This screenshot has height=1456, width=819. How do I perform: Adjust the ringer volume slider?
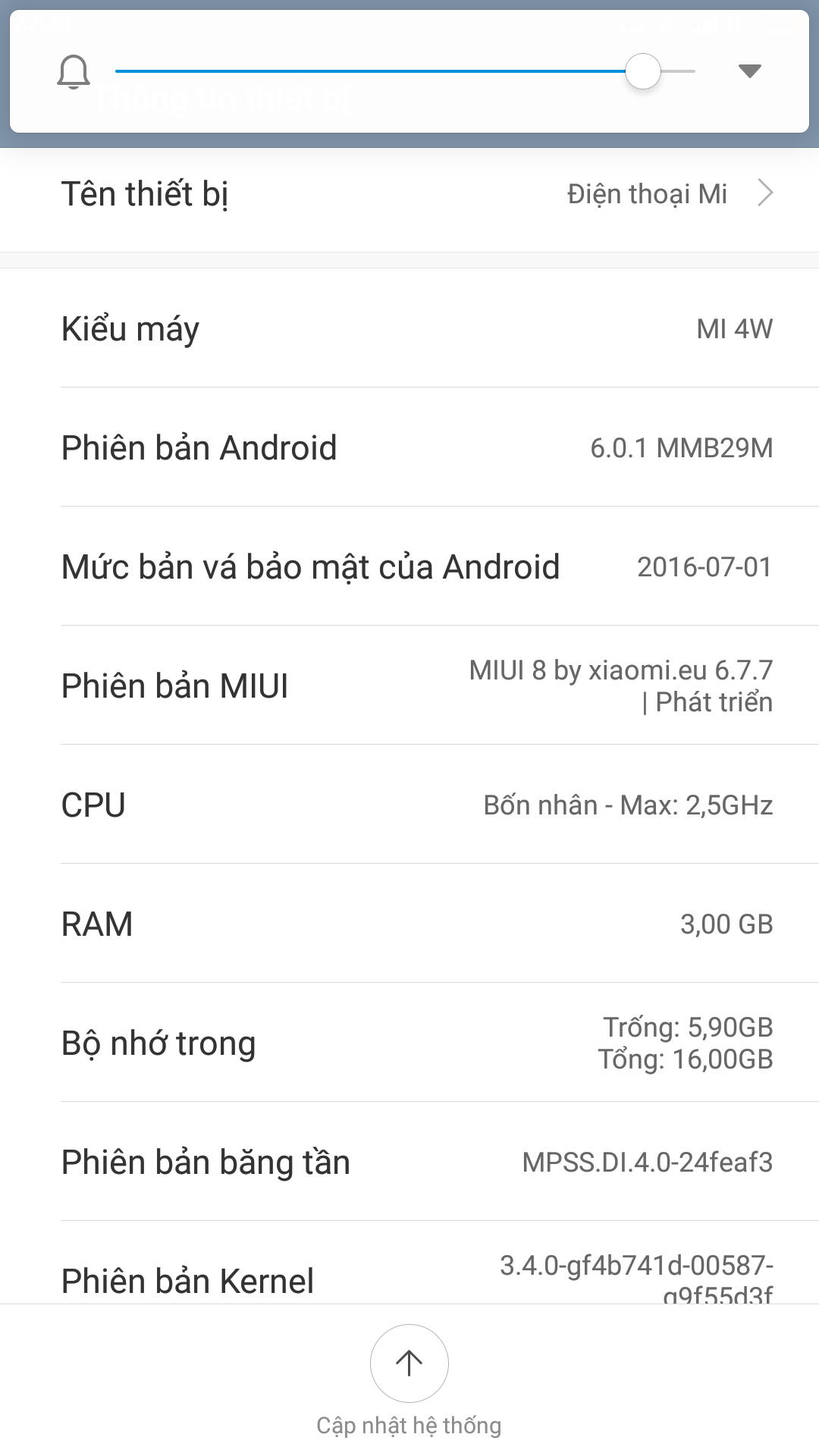pyautogui.click(x=643, y=72)
